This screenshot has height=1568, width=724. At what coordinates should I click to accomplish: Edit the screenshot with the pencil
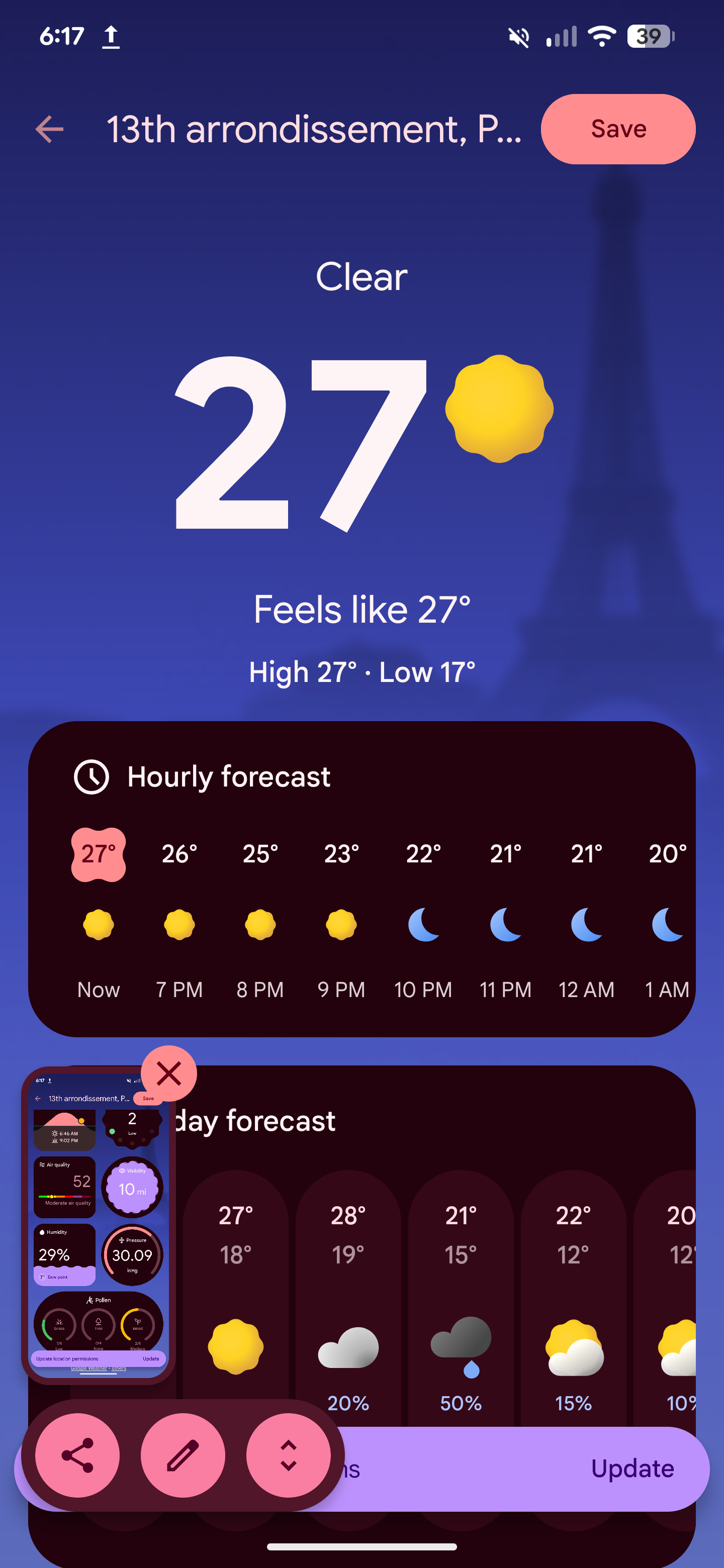click(183, 1455)
